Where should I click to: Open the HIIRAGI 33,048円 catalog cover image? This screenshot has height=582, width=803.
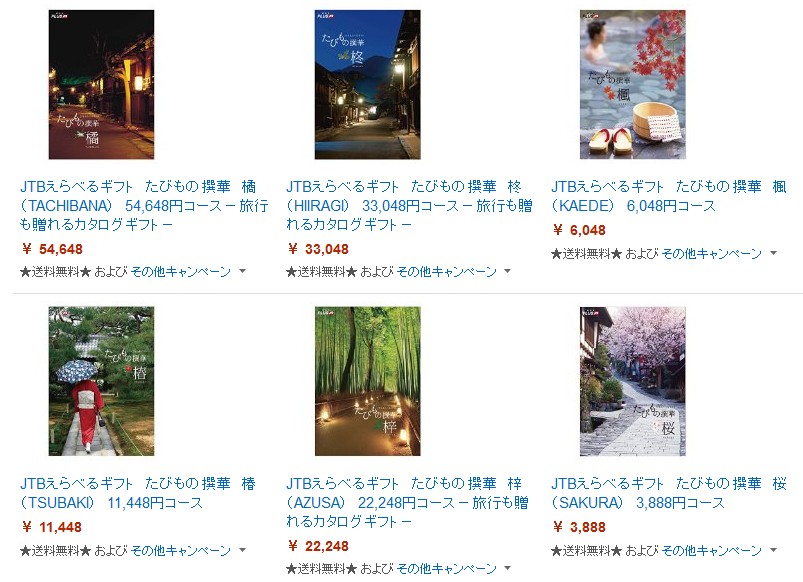[367, 85]
